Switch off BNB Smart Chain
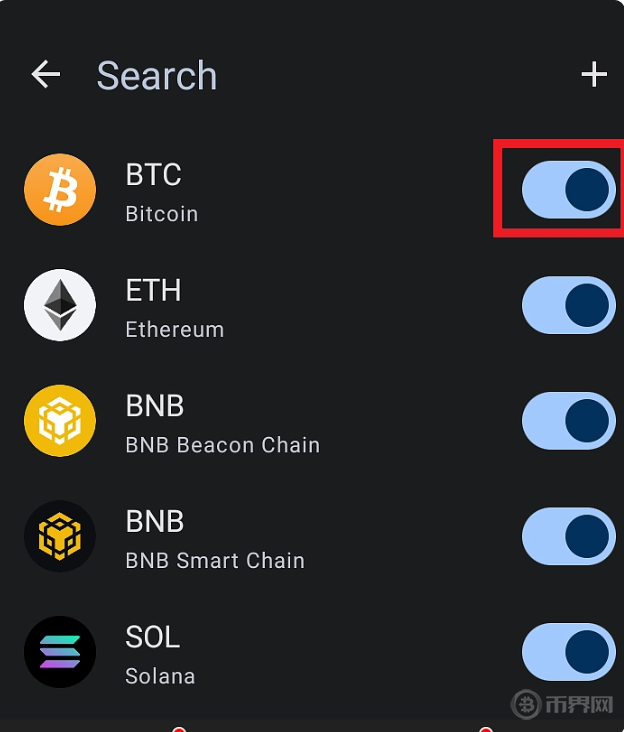 (568, 537)
